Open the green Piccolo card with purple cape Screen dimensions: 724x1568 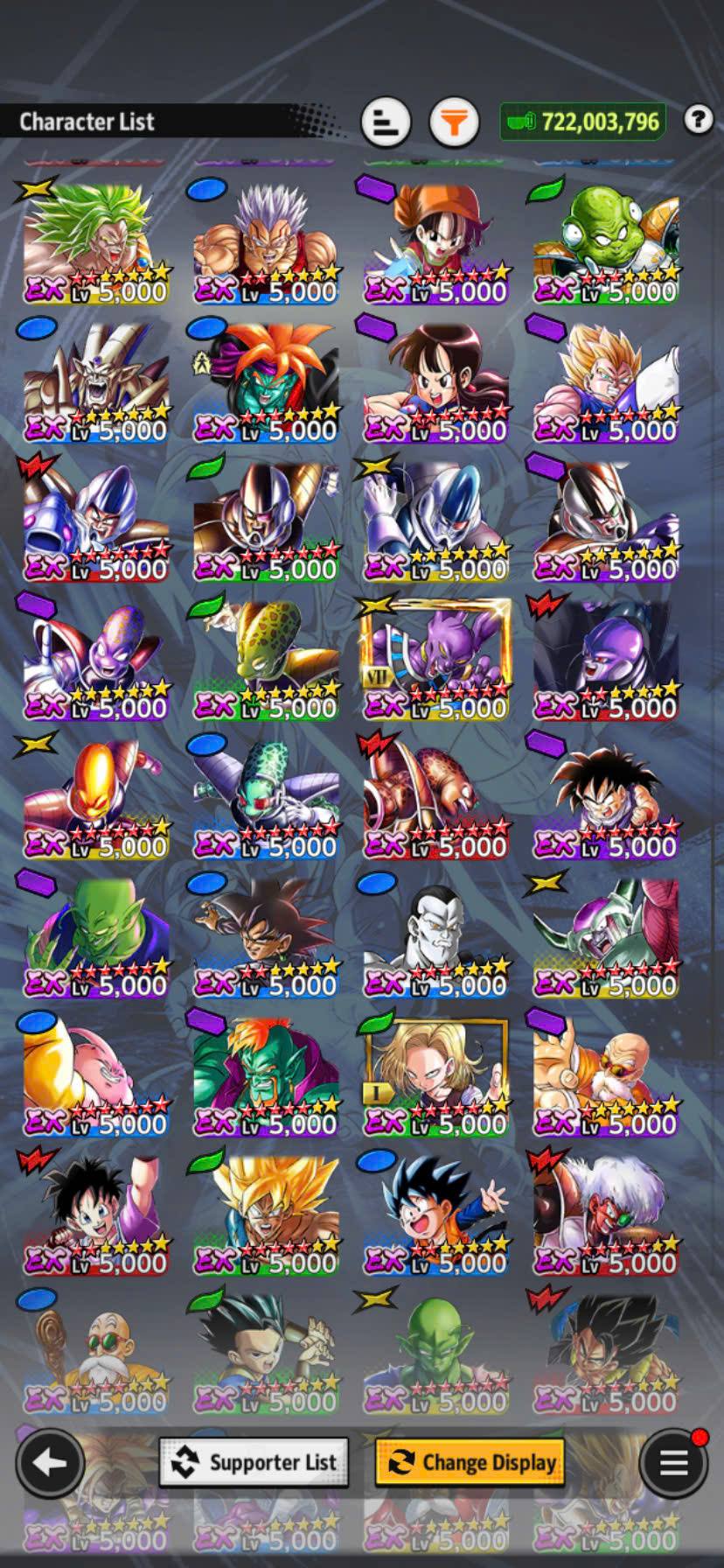point(94,938)
